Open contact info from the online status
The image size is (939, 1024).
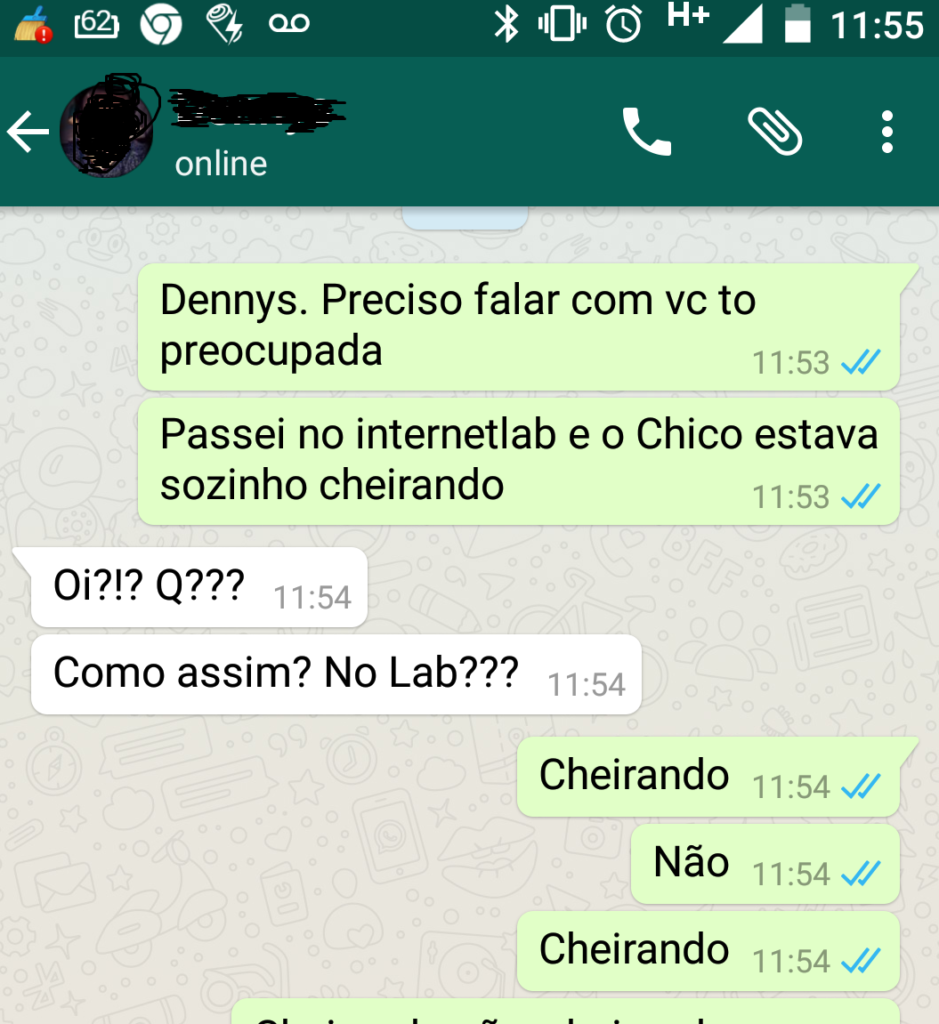point(221,164)
